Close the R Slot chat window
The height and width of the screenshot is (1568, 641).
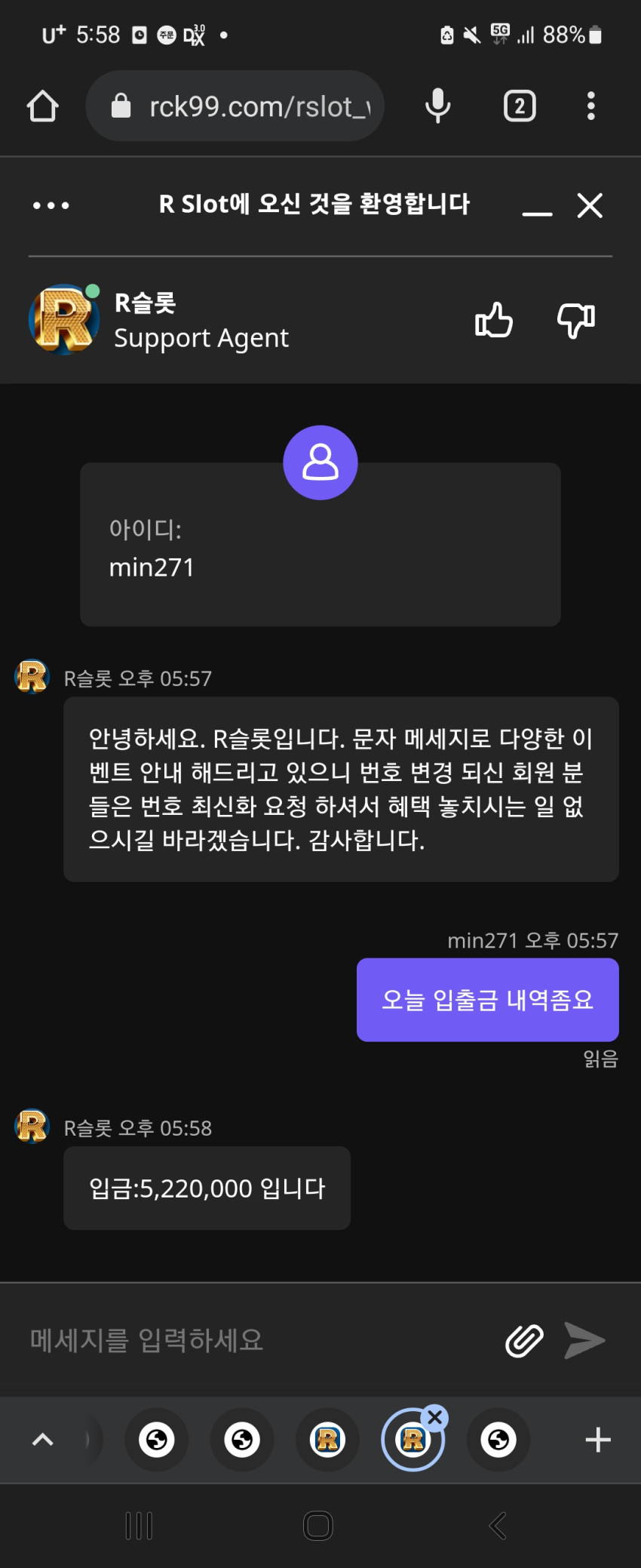pos(590,205)
